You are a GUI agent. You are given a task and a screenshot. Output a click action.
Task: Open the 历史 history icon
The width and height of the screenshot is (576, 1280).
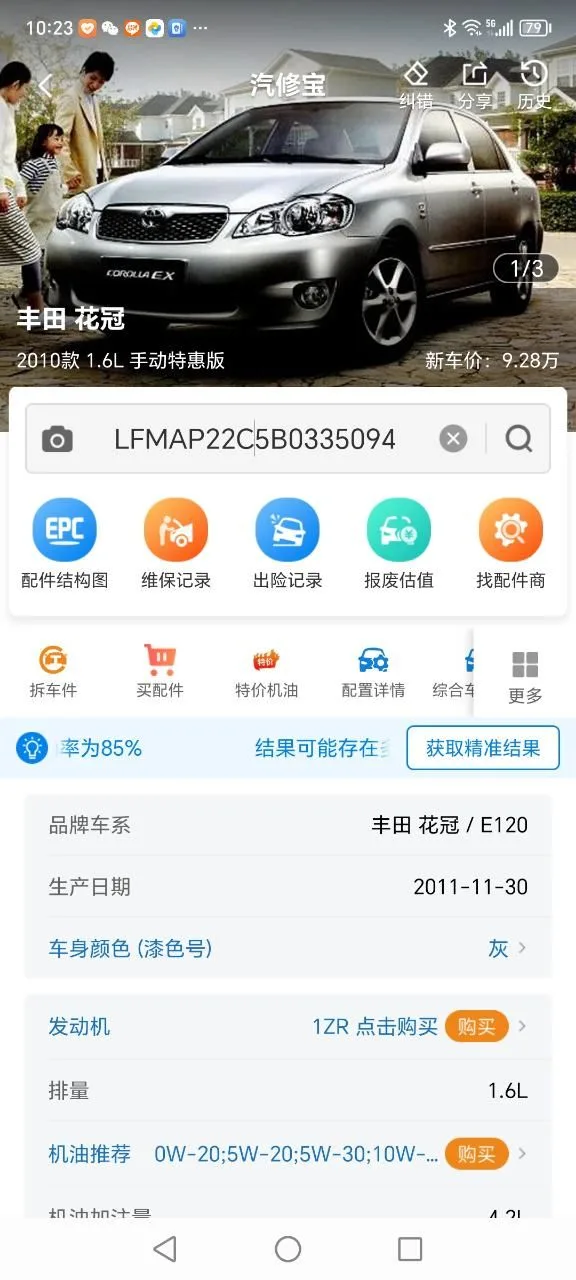[534, 85]
